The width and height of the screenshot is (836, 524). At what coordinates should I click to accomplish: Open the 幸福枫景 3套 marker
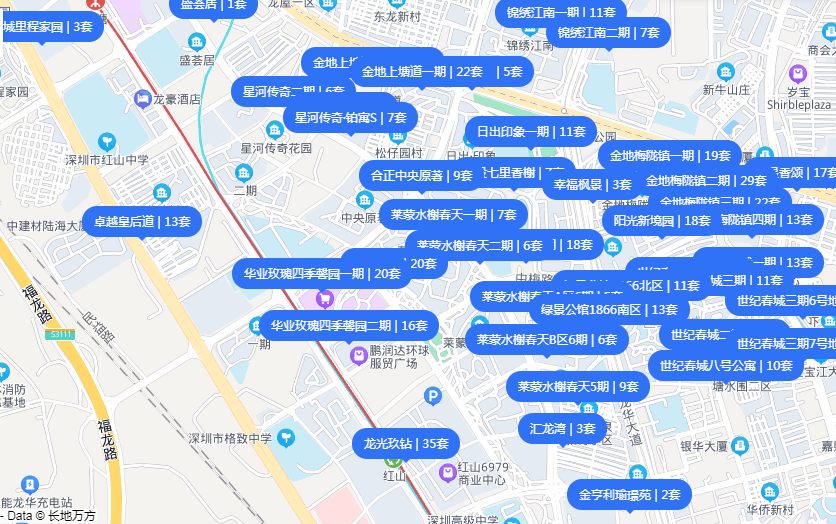pyautogui.click(x=592, y=184)
